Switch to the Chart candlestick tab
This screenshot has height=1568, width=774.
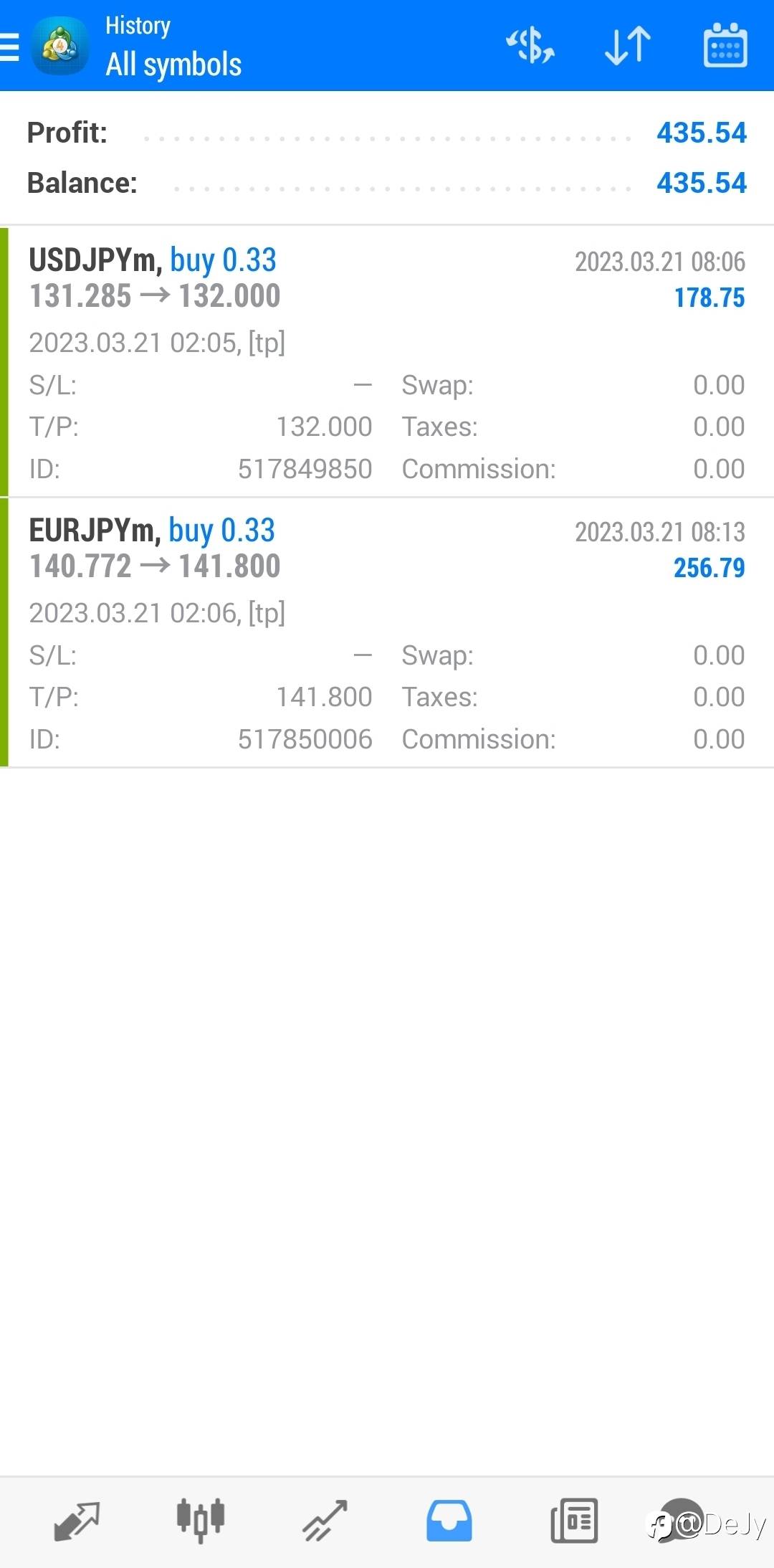click(201, 1521)
